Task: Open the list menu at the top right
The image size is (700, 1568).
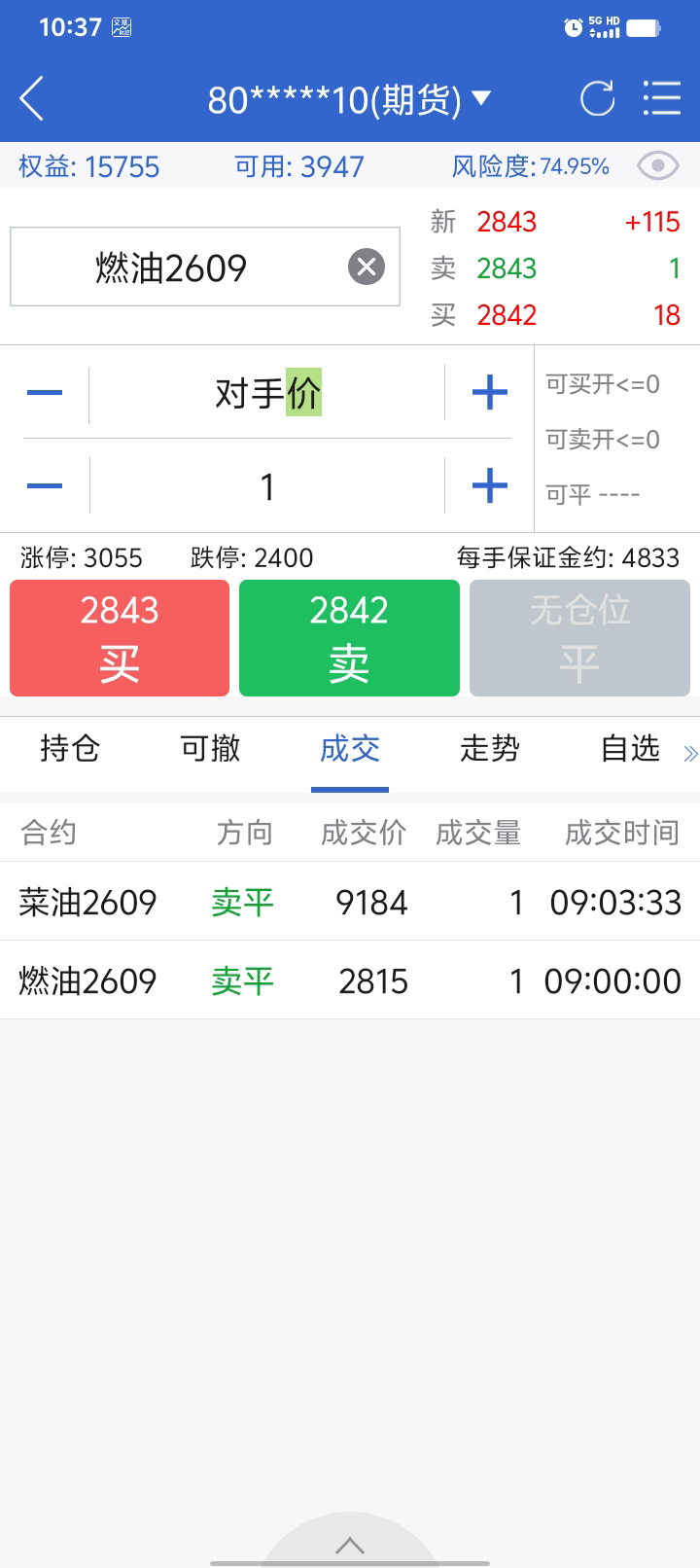Action: [x=661, y=98]
